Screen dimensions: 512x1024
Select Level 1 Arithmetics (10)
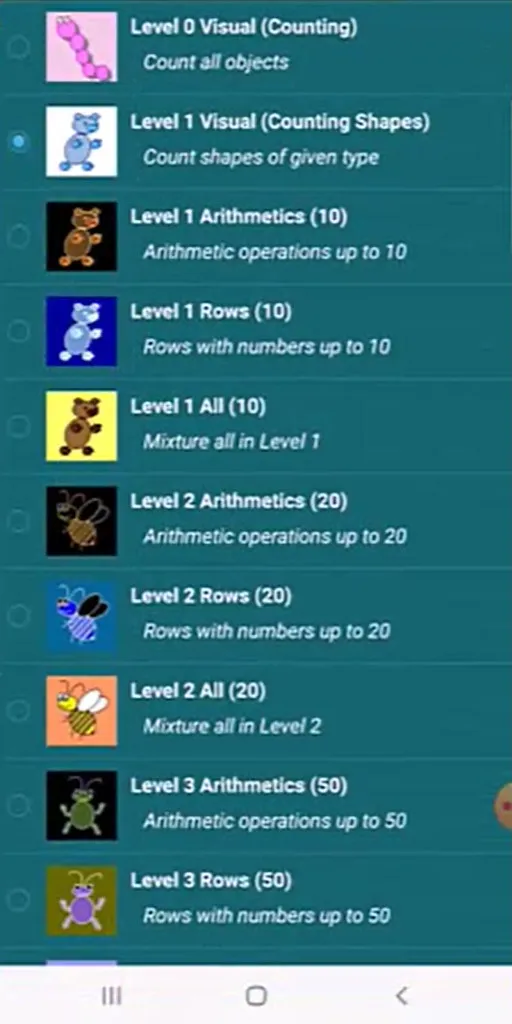tap(256, 236)
